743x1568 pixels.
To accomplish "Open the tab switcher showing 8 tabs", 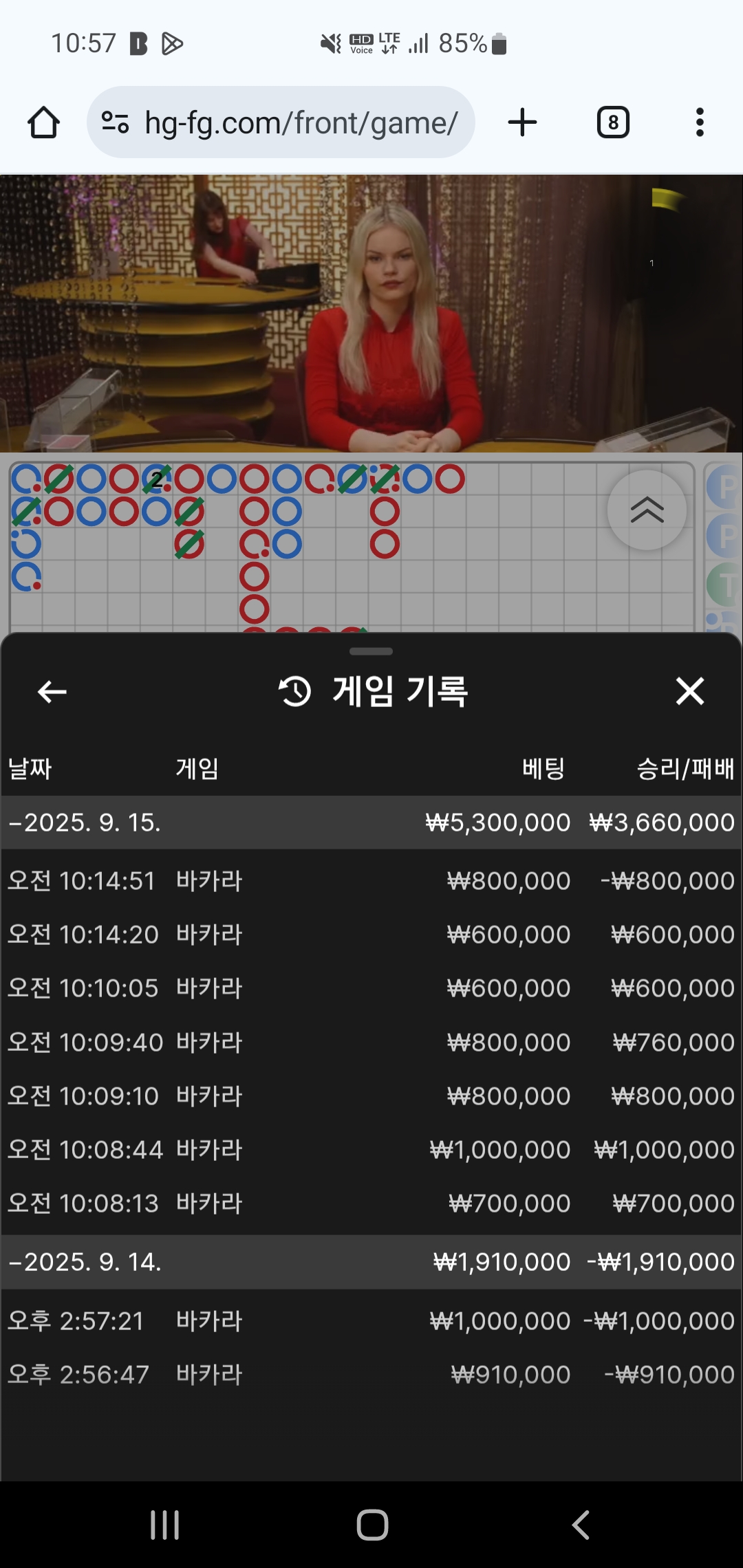I will (x=612, y=122).
